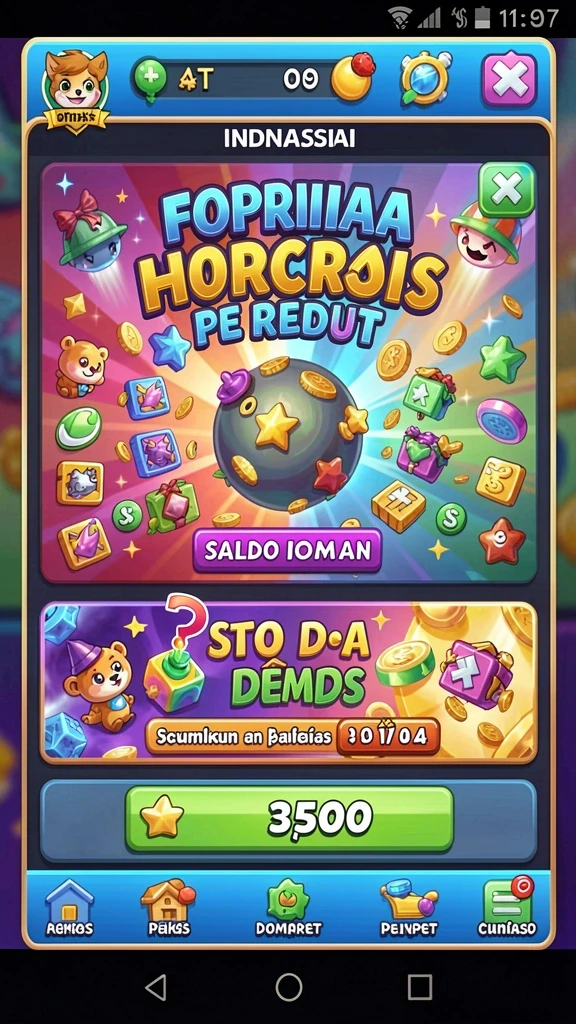Viewport: 576px width, 1024px height.
Task: Tap the system home button
Action: (x=289, y=987)
